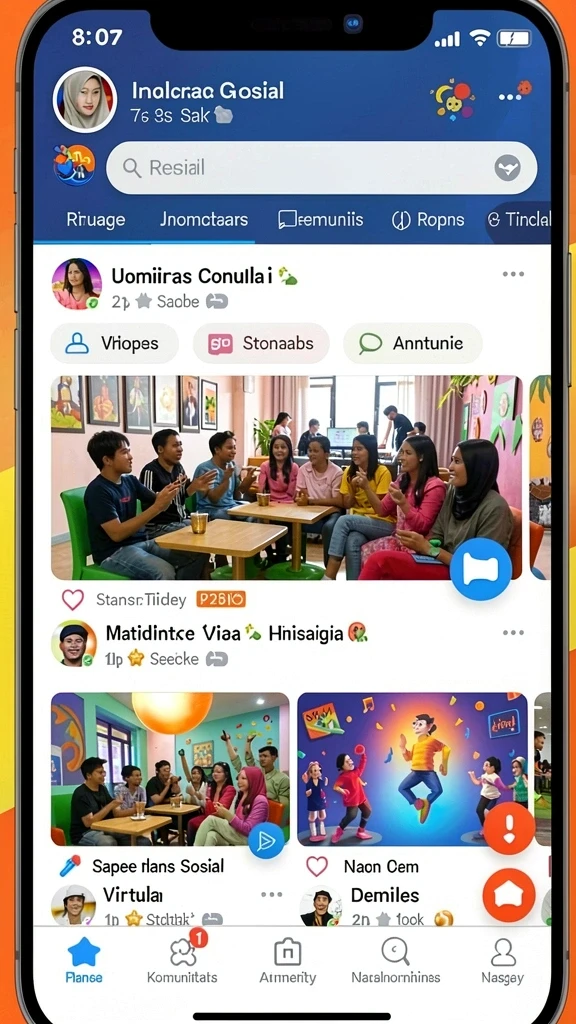This screenshot has height=1024, width=576.
Task: Open the Resiail search field
Action: (321, 168)
